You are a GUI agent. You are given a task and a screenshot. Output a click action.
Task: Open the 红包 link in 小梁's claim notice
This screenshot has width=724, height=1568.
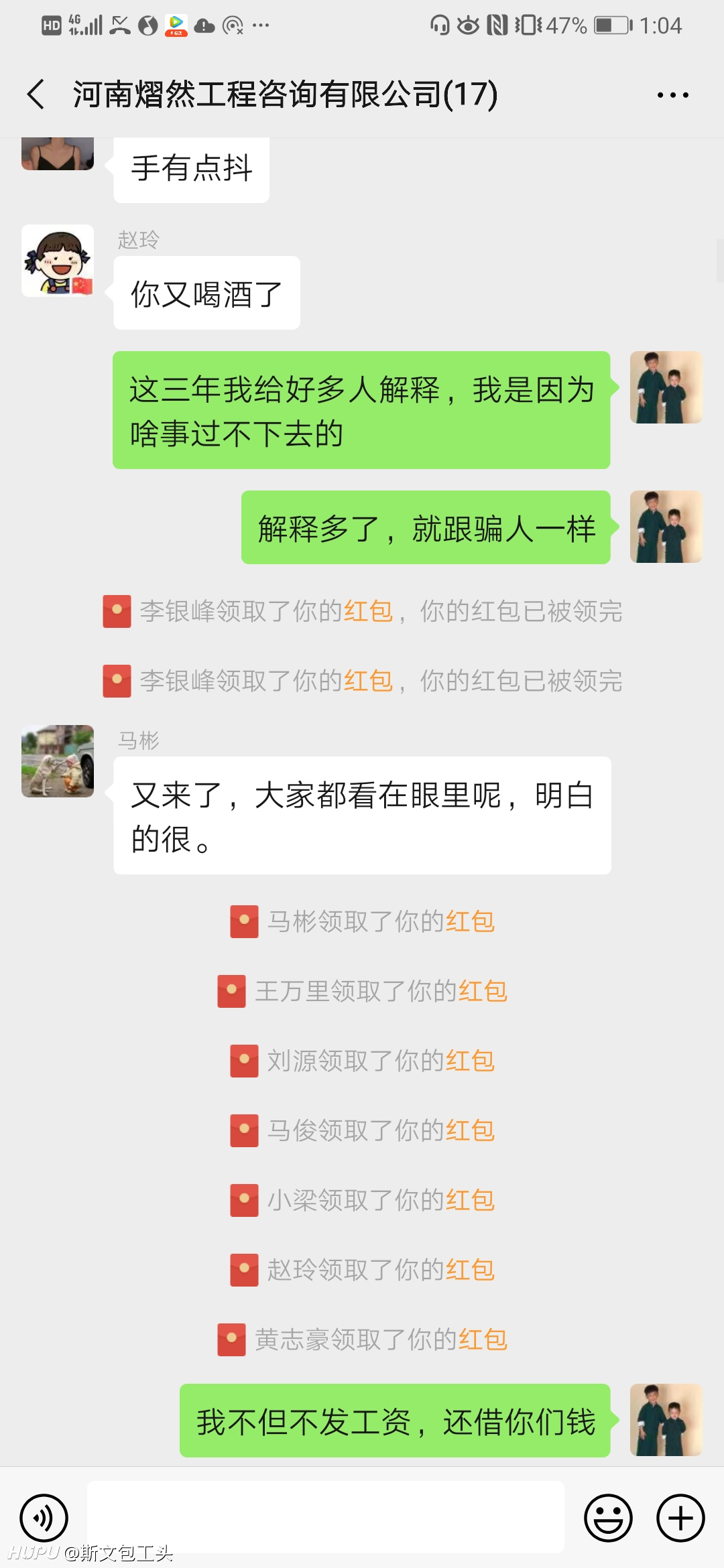click(x=470, y=1200)
